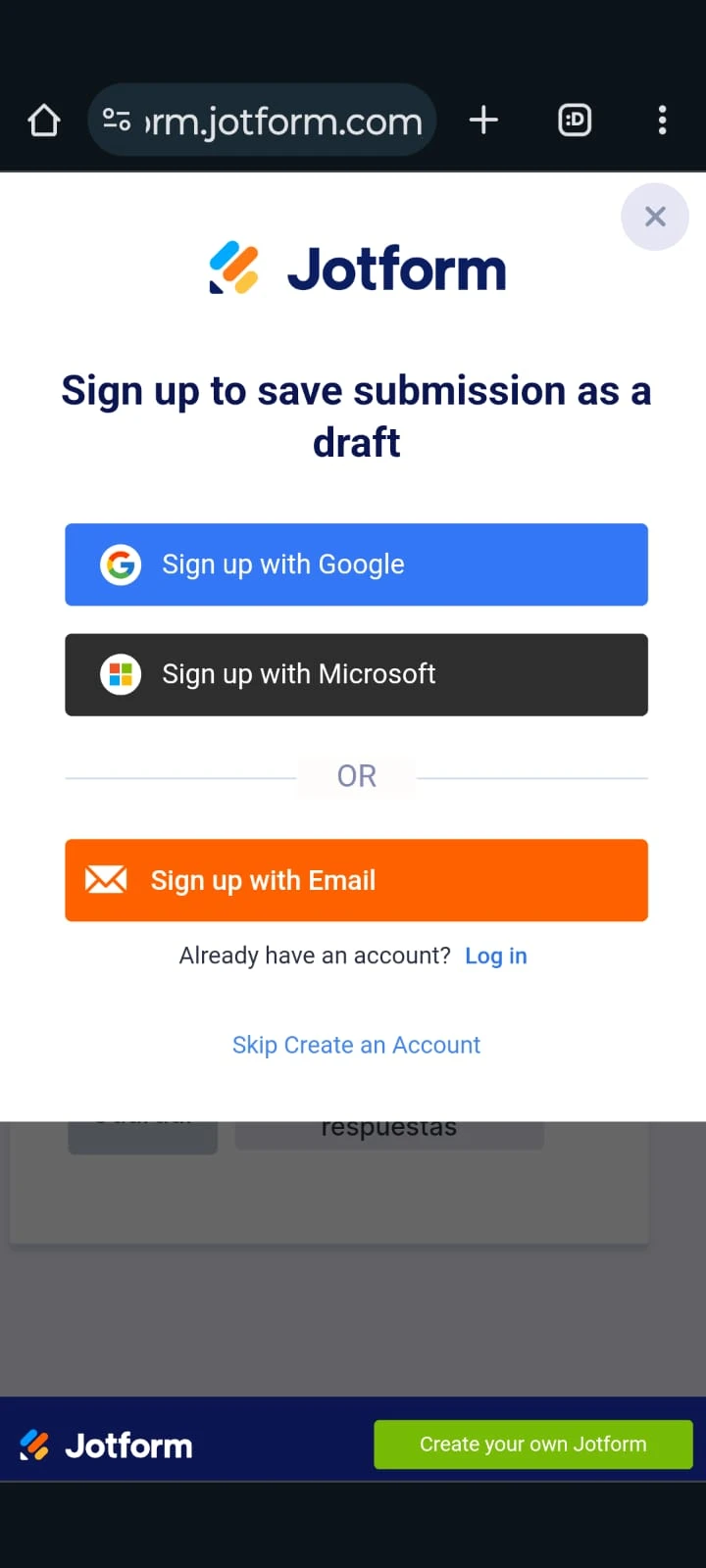This screenshot has width=706, height=1568.
Task: Click the Jotform logo at the top
Action: point(356,267)
